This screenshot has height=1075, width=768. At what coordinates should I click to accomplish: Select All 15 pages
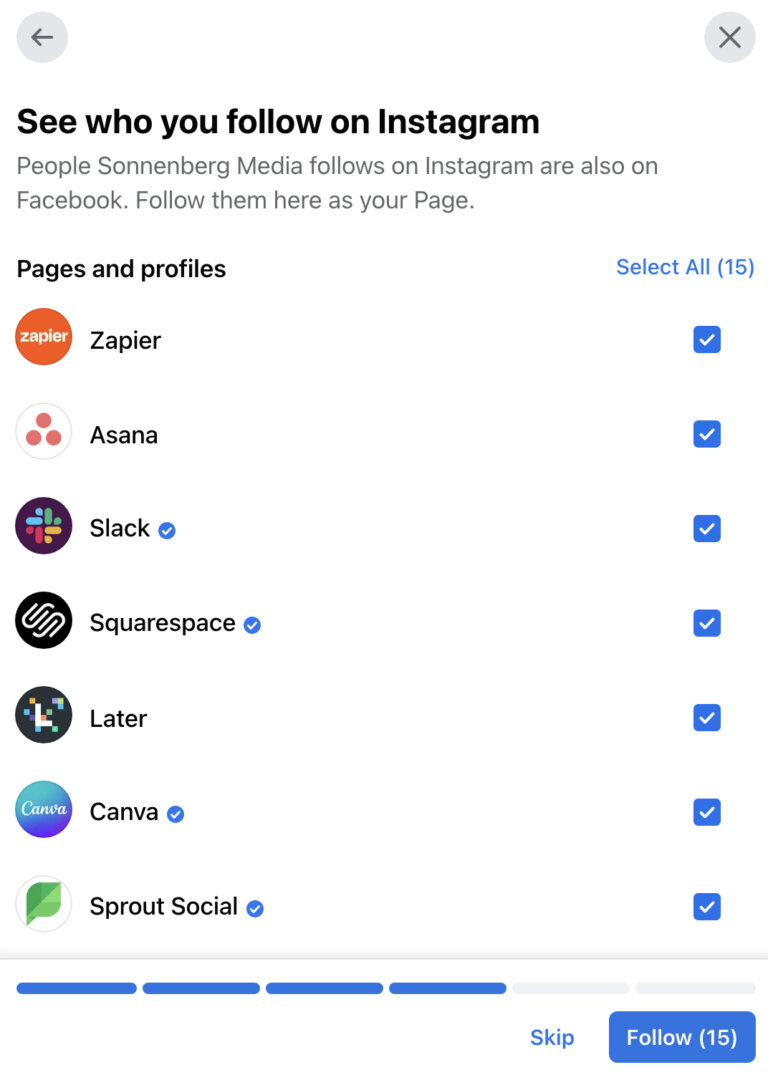coord(685,267)
